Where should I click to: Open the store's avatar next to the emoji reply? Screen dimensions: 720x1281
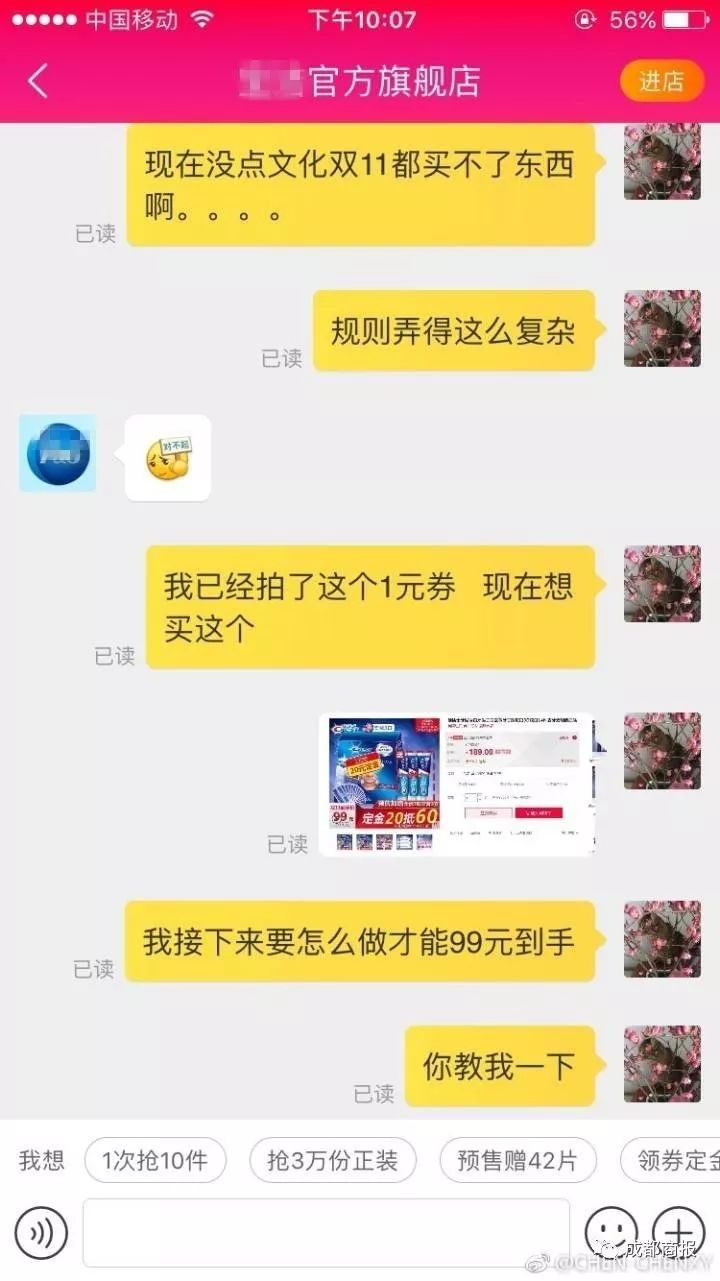coord(58,453)
